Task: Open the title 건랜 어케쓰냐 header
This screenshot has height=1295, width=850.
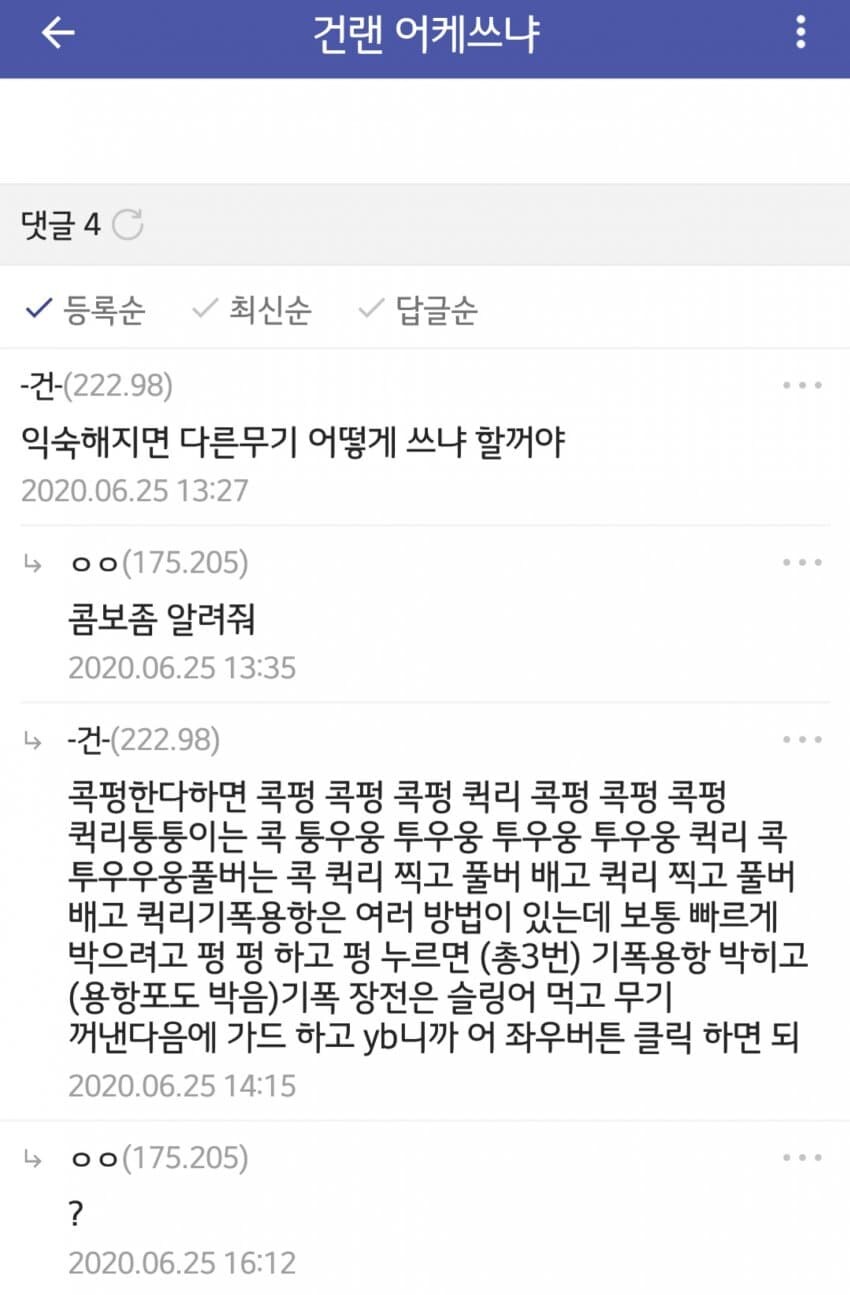Action: click(424, 32)
